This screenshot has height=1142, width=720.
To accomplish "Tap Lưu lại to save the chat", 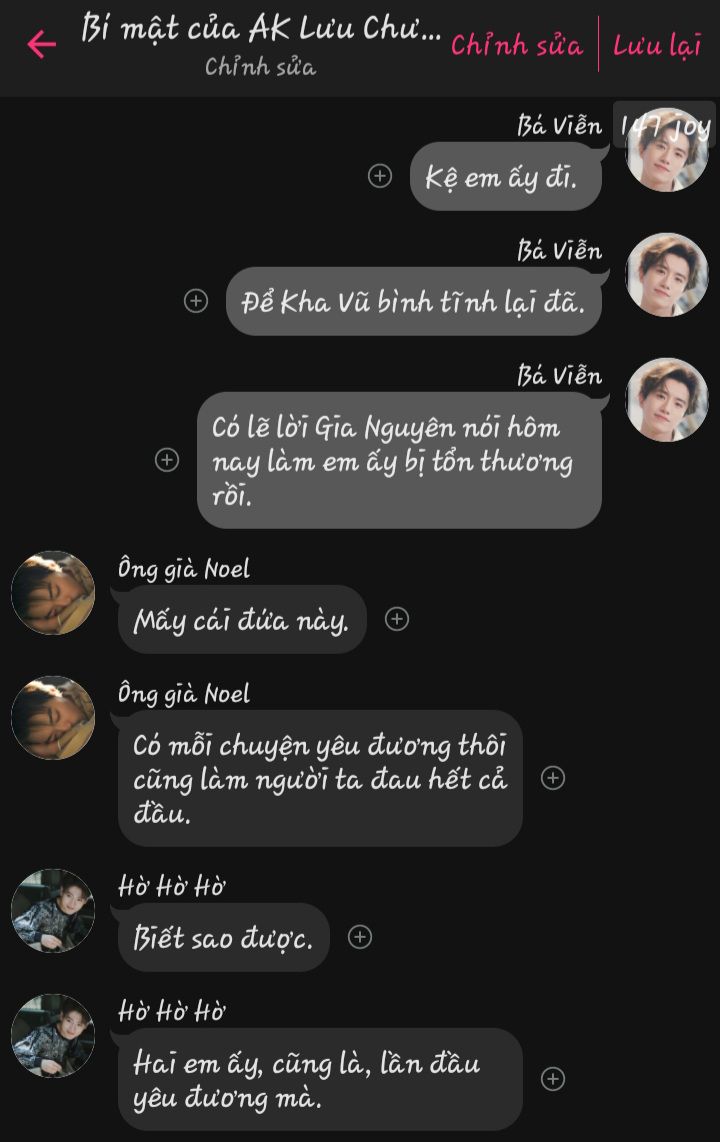I will [x=656, y=45].
